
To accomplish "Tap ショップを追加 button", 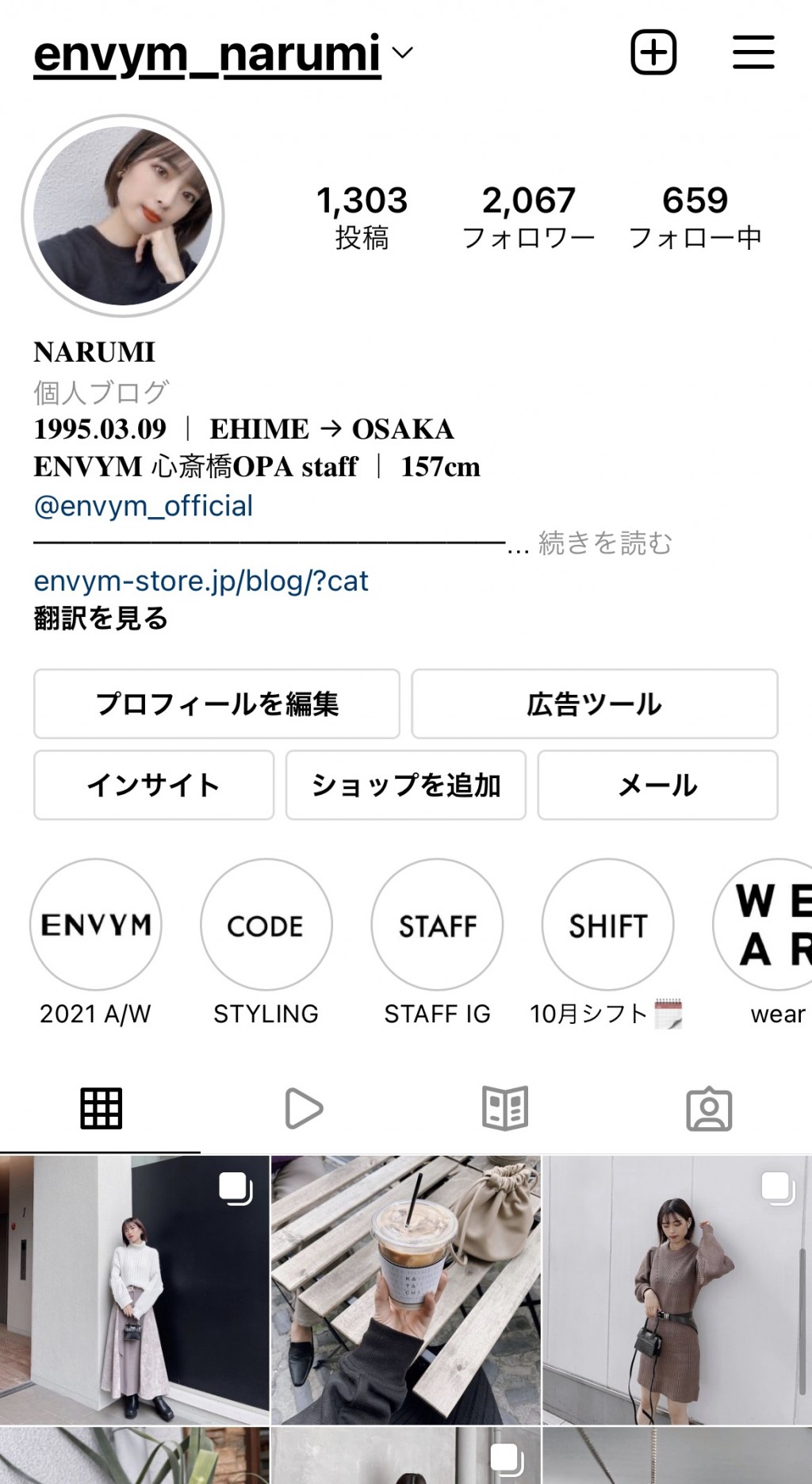I will tap(405, 785).
